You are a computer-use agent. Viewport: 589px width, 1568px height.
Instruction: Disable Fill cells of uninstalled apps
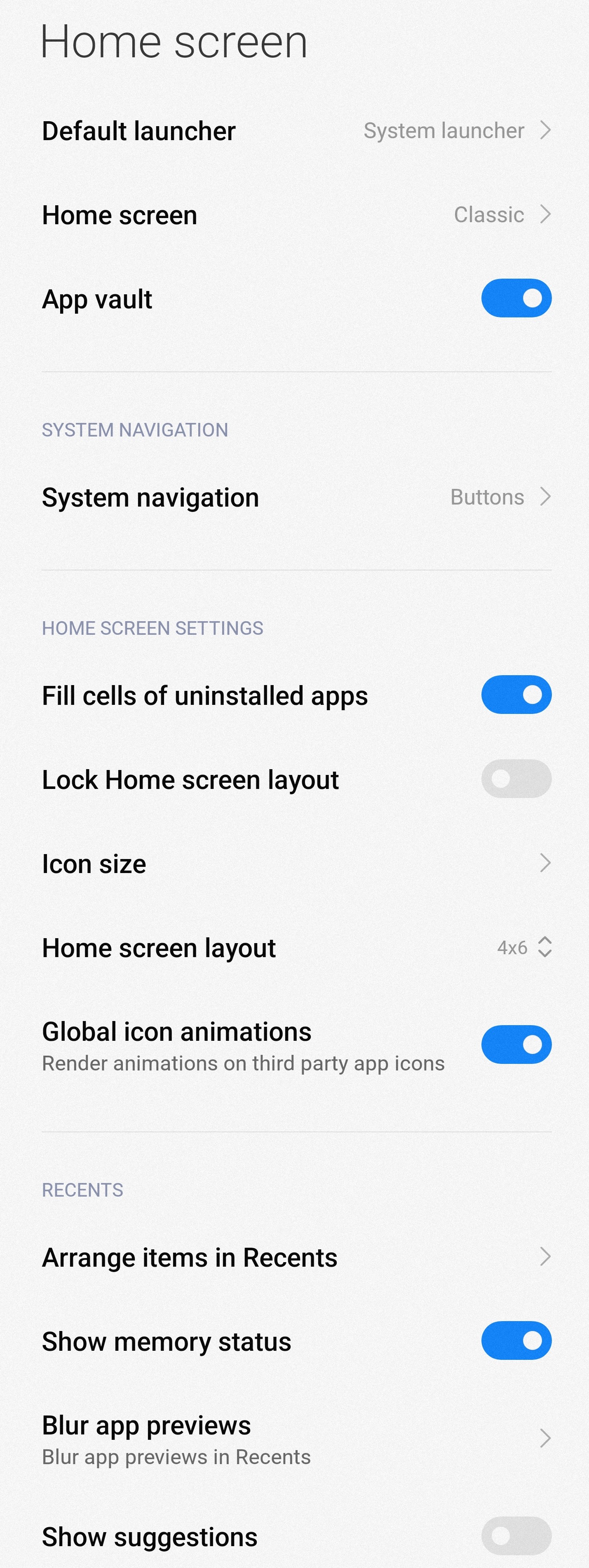coord(516,695)
